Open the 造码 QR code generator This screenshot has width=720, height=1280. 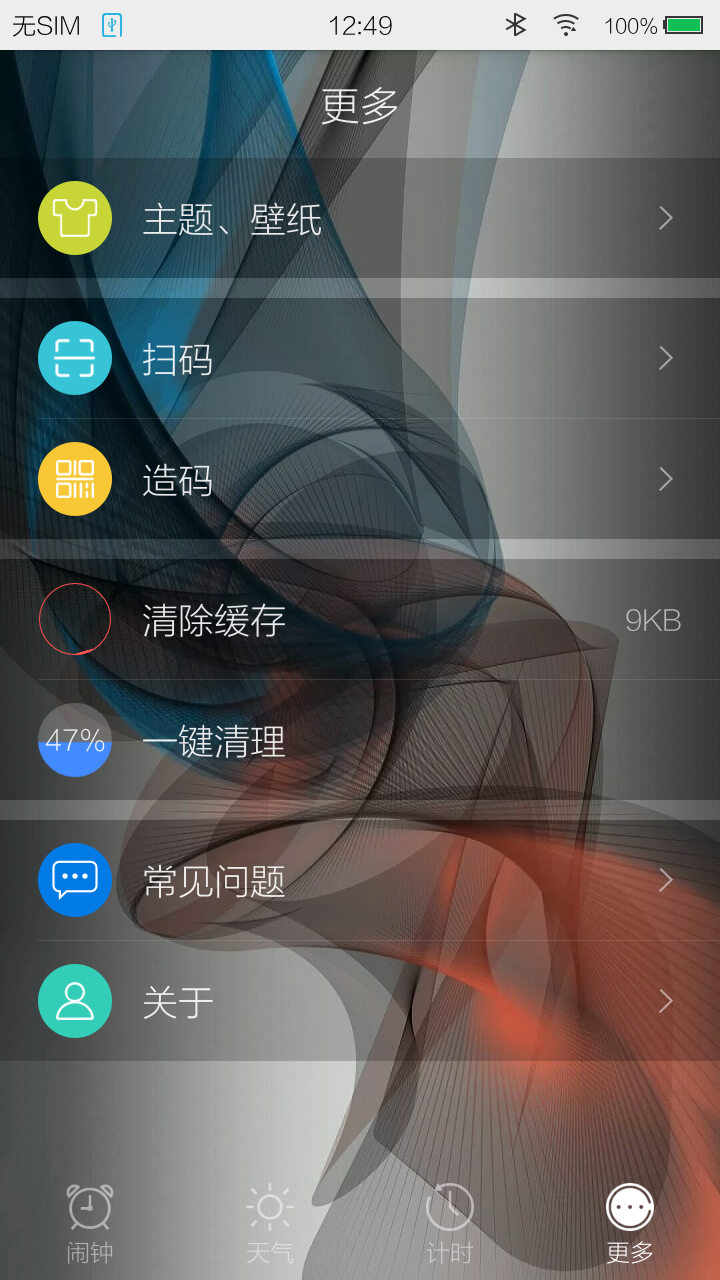(x=360, y=479)
